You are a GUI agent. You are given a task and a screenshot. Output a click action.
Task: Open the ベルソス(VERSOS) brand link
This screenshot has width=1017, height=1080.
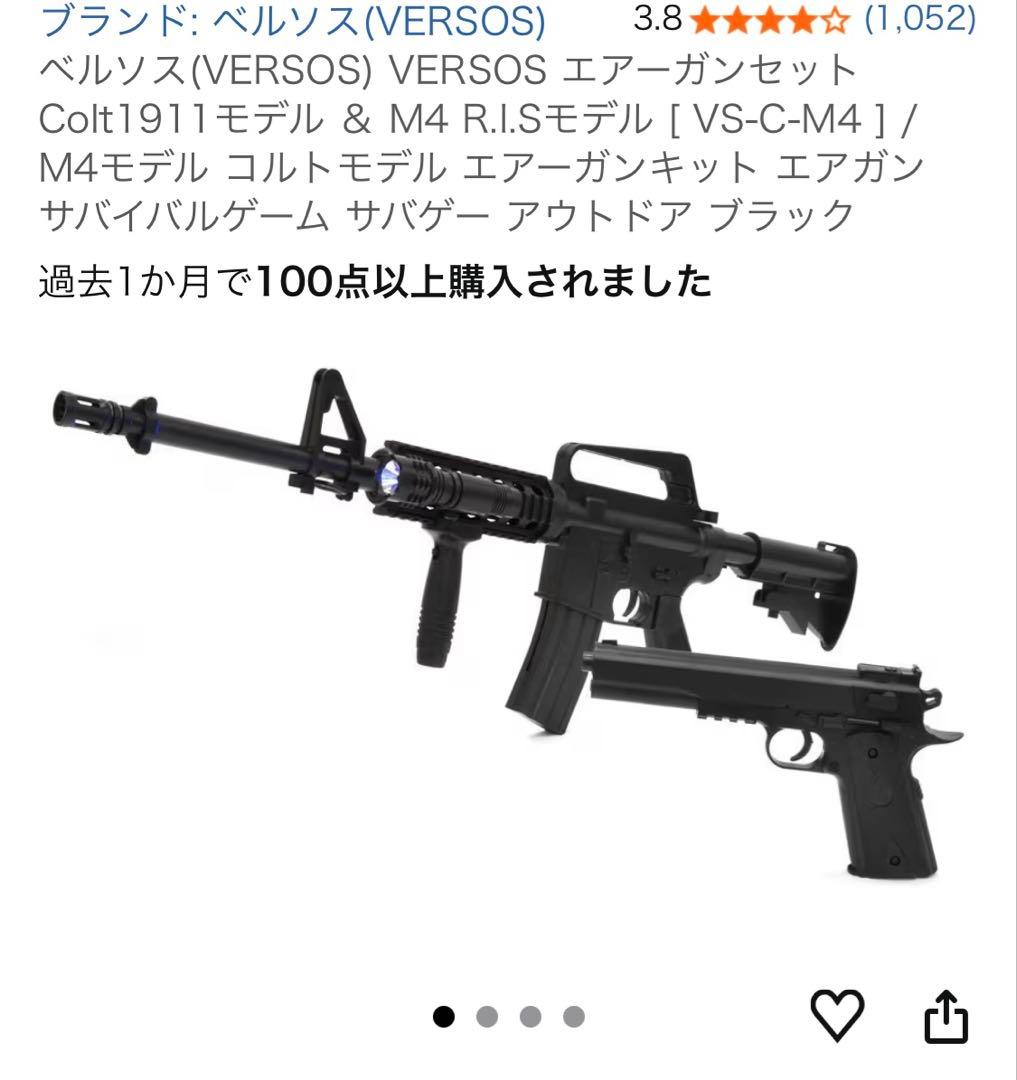pos(293,20)
